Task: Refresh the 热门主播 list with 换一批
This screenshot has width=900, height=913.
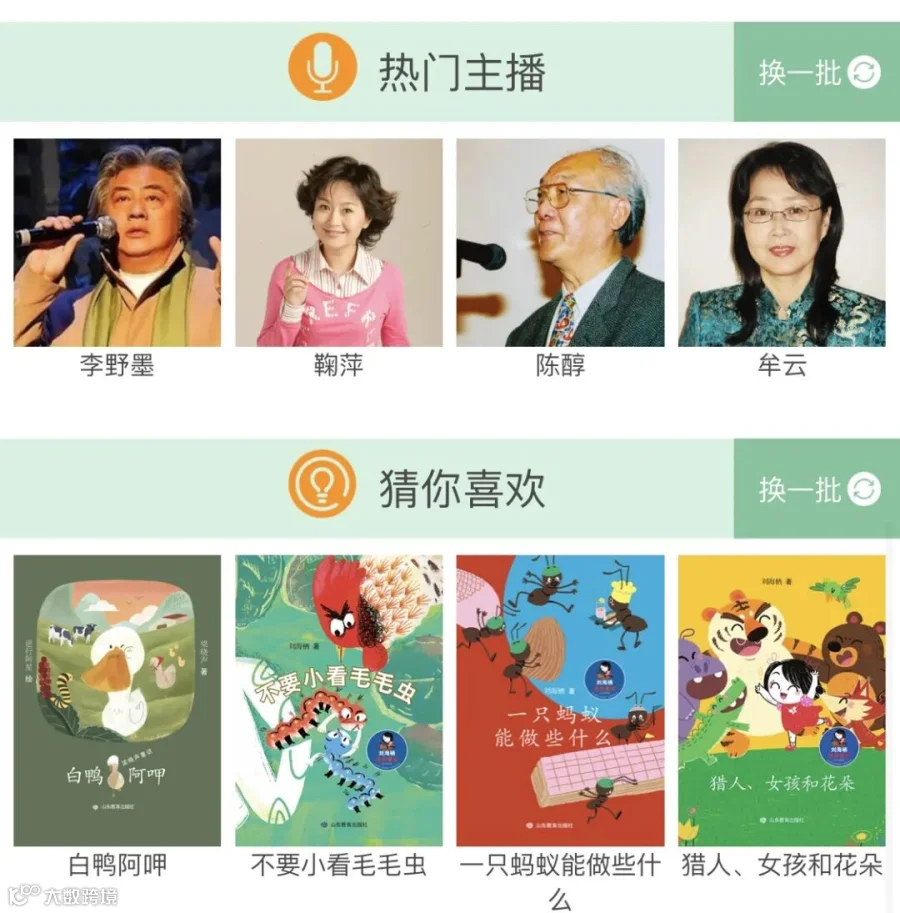Action: click(817, 72)
